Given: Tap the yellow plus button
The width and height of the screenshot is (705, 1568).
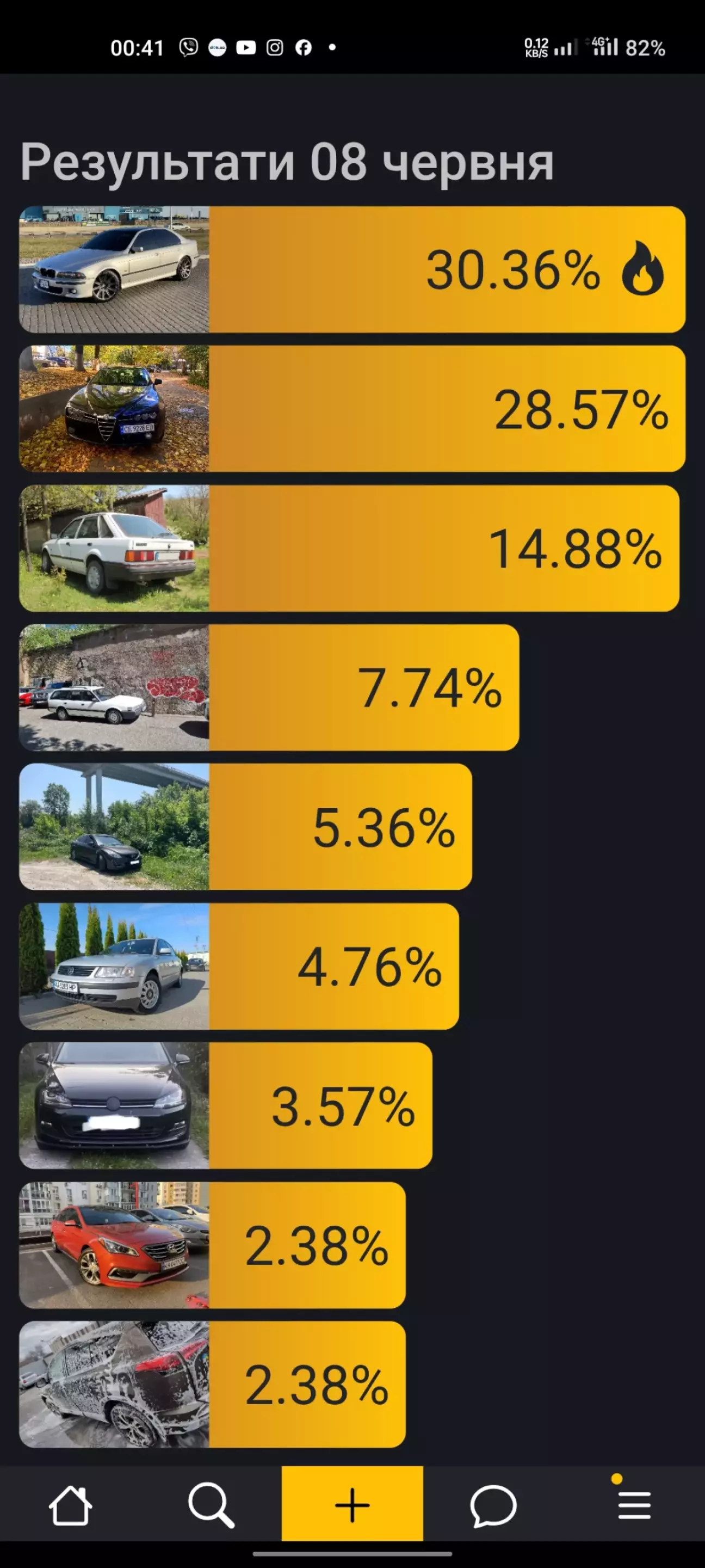Looking at the screenshot, I should [352, 1503].
